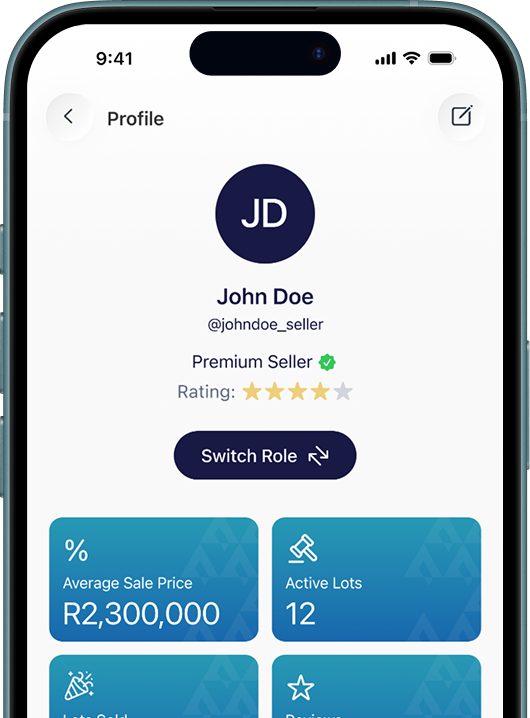Open the edit profile icon
Viewport: 530px width, 718px height.
pyautogui.click(x=461, y=116)
